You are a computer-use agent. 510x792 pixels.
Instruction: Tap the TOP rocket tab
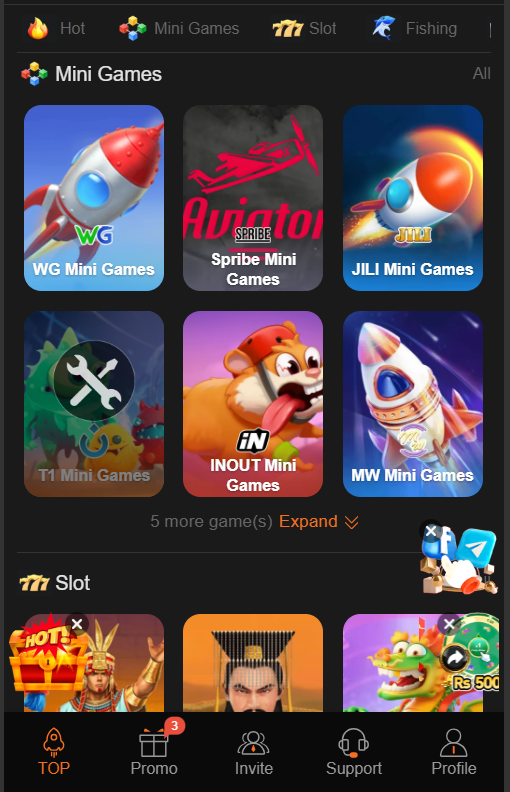click(x=54, y=752)
